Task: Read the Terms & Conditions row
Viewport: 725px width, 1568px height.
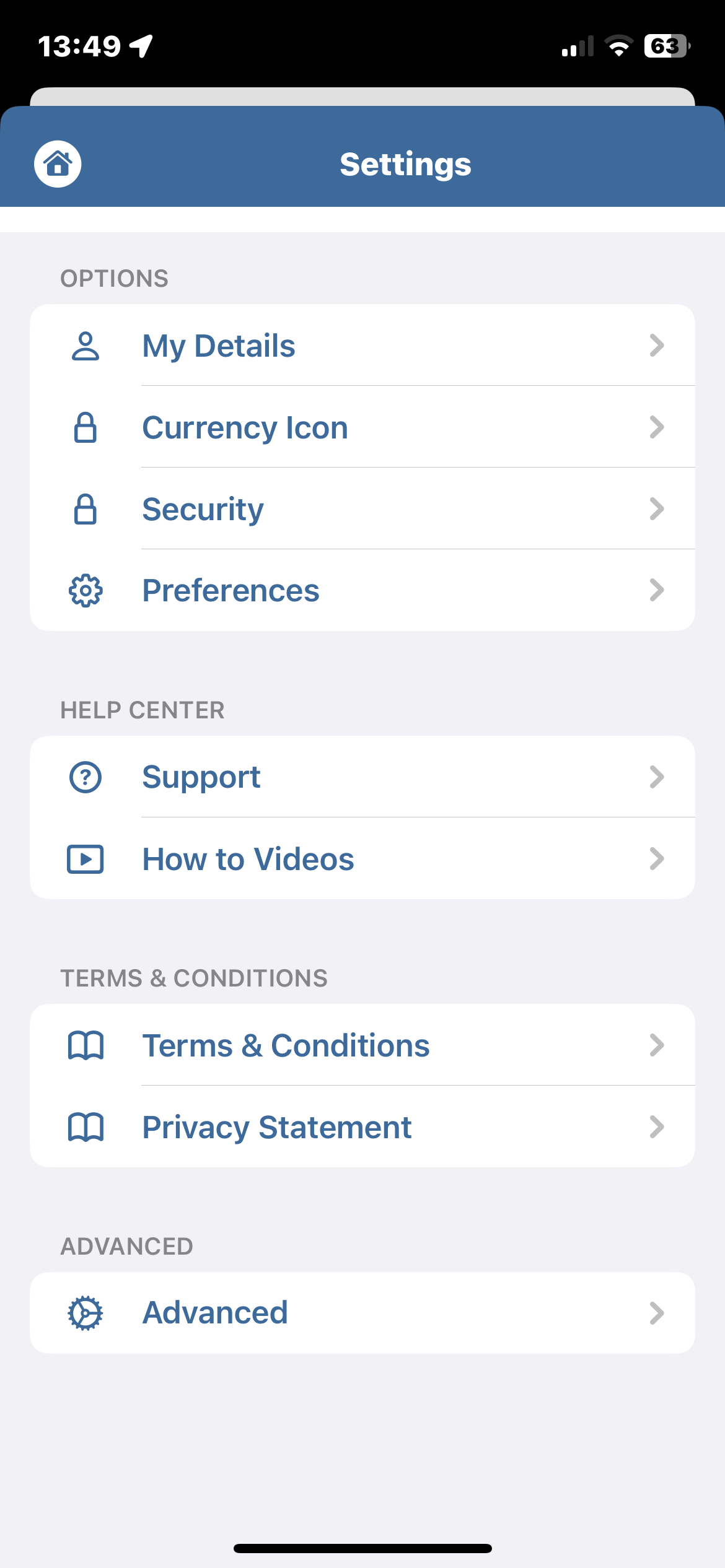Action: click(362, 1045)
